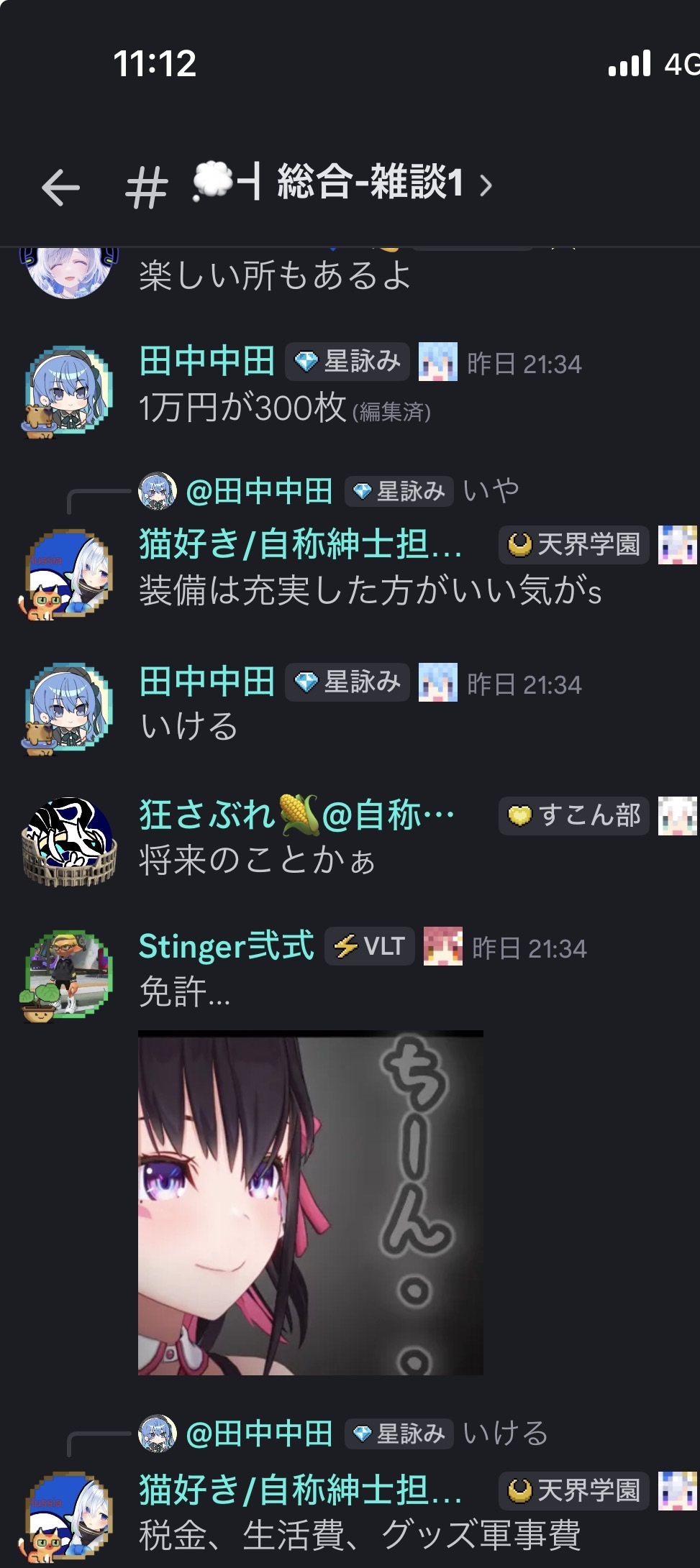Viewport: 700px width, 1568px height.
Task: Open the ちーん image in Stinger弐式's message
Action: [310, 1203]
